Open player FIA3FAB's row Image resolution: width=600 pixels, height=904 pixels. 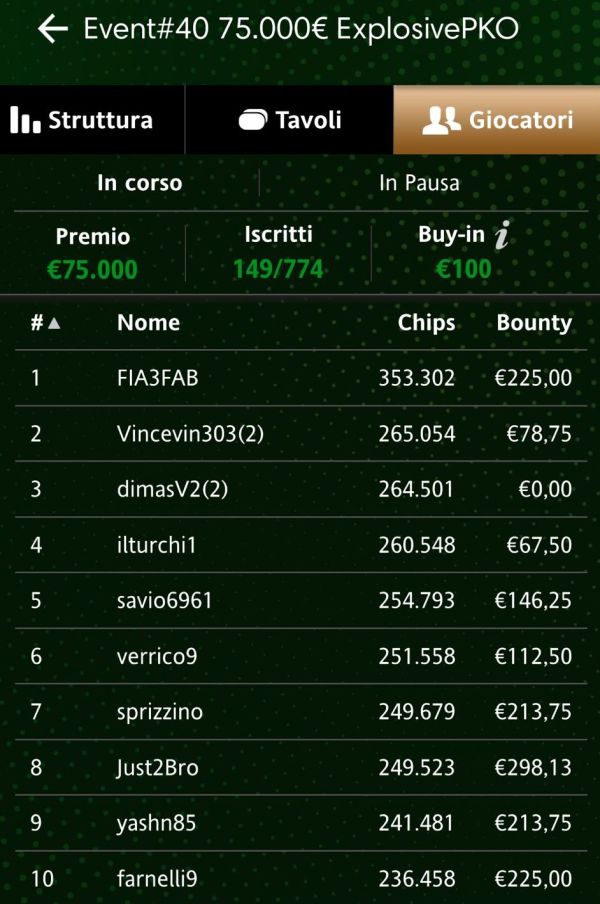(150, 379)
